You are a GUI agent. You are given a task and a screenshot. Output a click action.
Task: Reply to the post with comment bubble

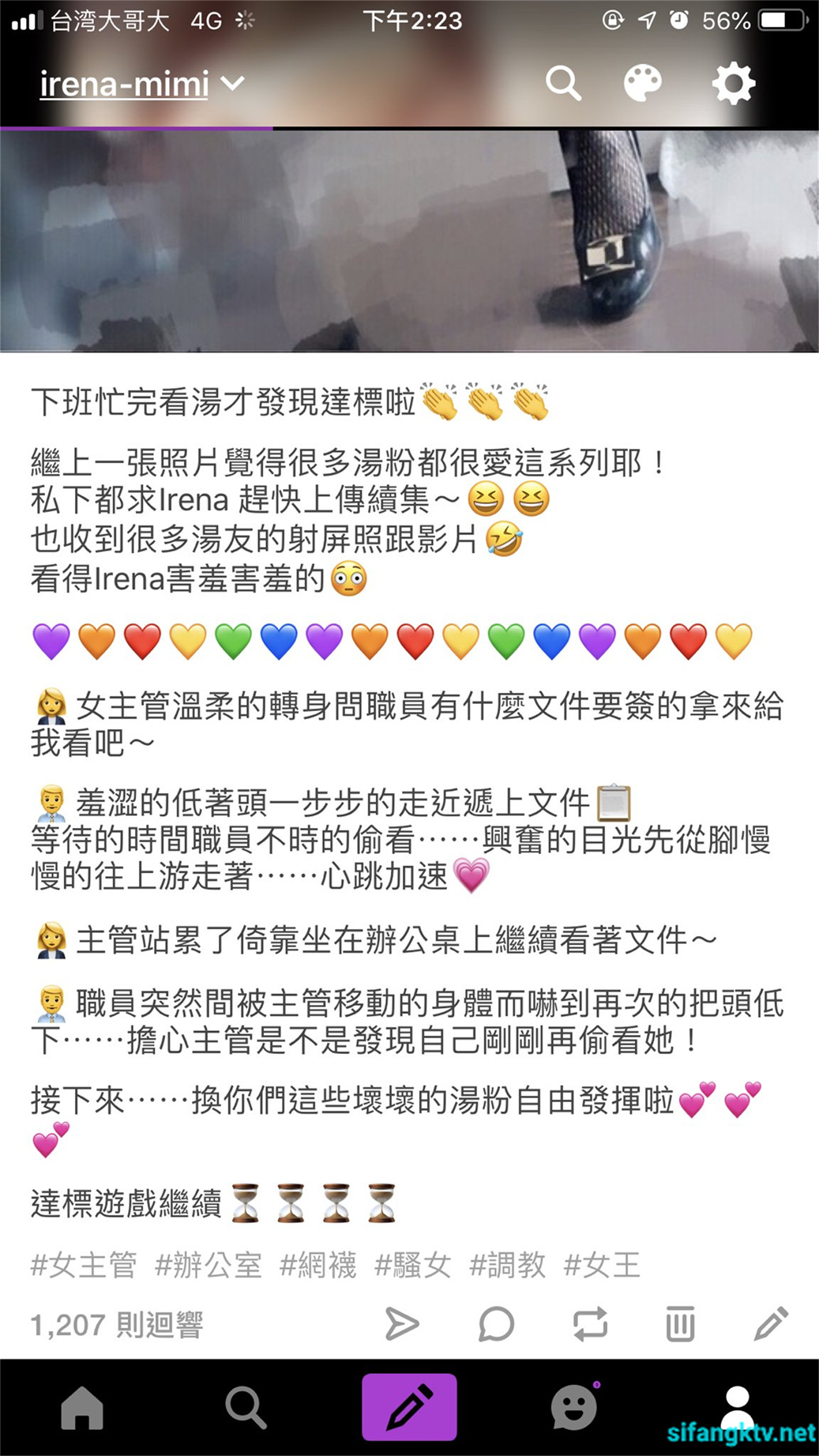point(496,1324)
